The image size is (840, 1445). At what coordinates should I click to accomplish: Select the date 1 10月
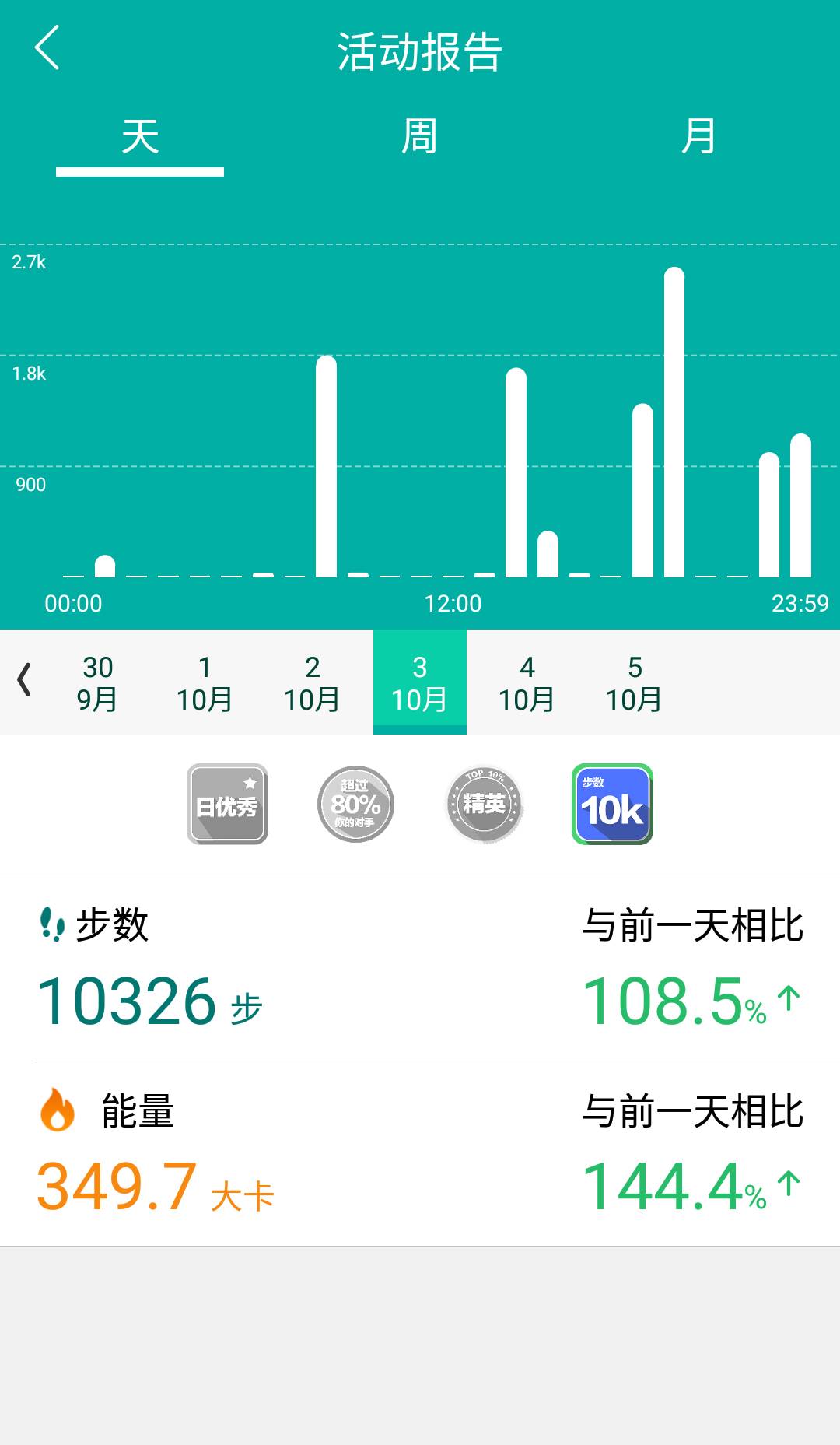tap(205, 682)
